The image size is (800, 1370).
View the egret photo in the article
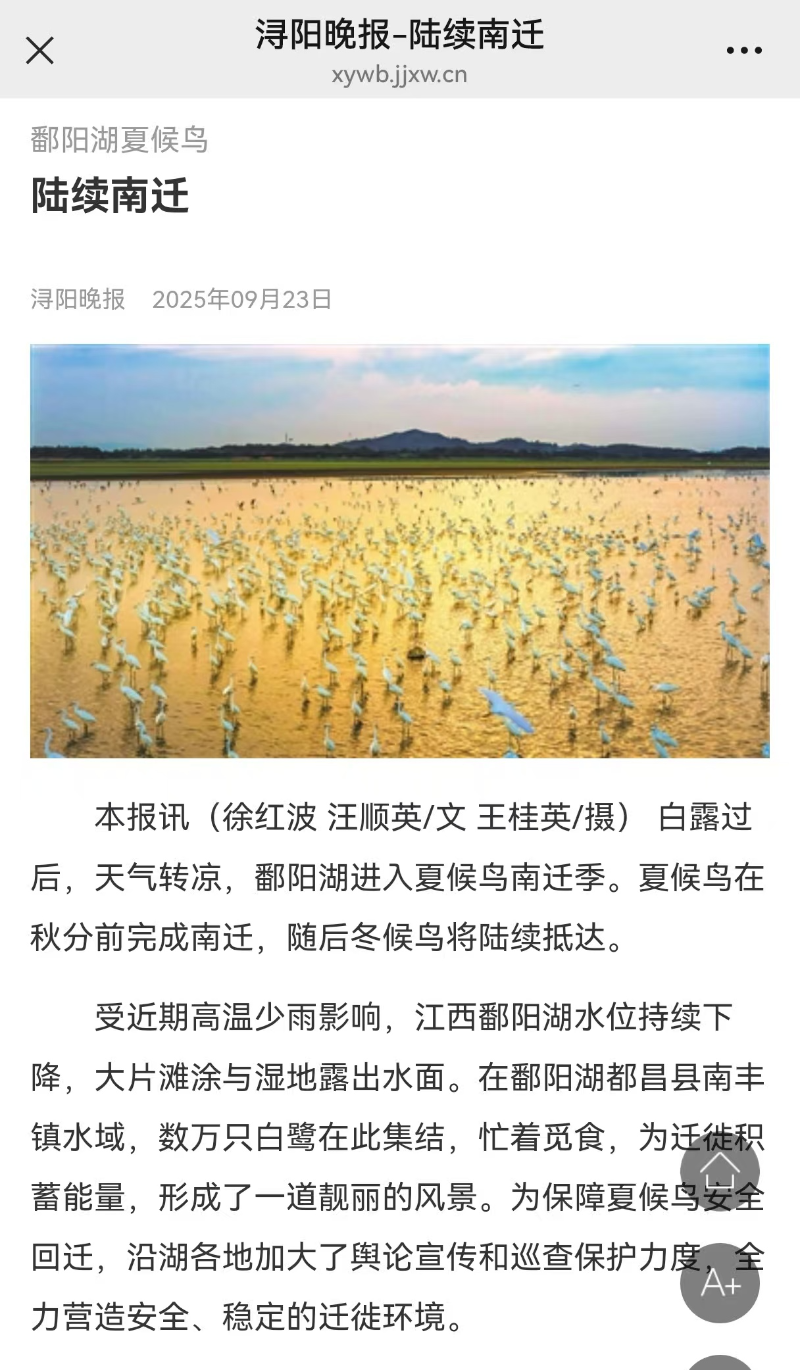400,551
